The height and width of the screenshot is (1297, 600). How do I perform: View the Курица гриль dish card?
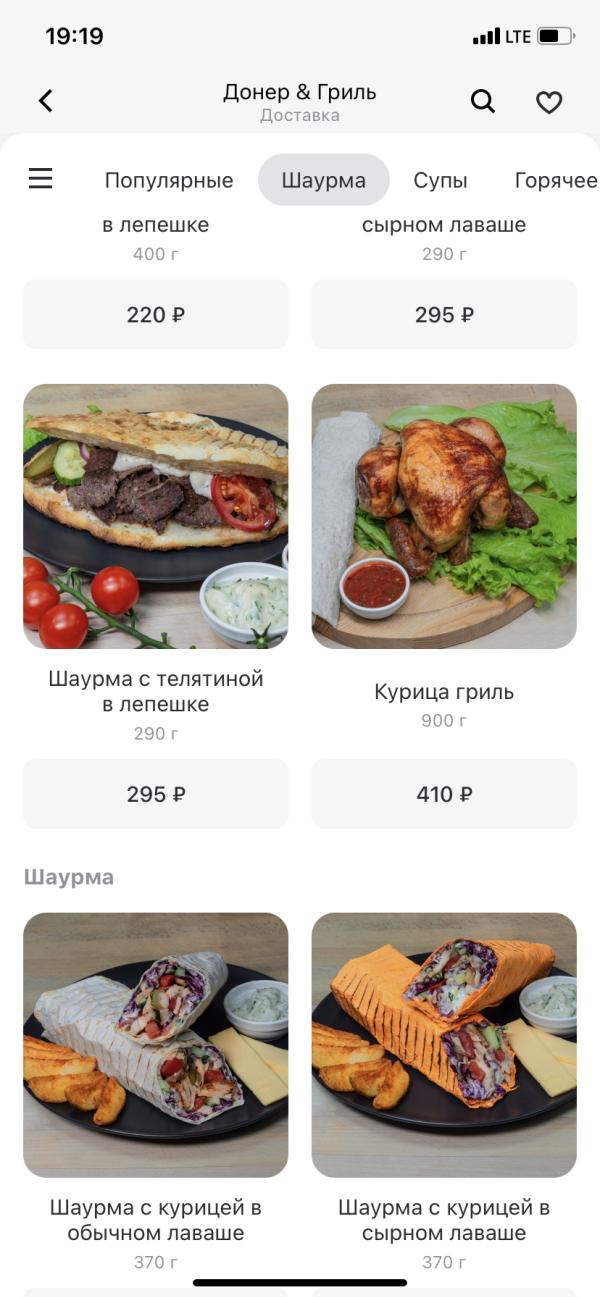click(x=444, y=516)
